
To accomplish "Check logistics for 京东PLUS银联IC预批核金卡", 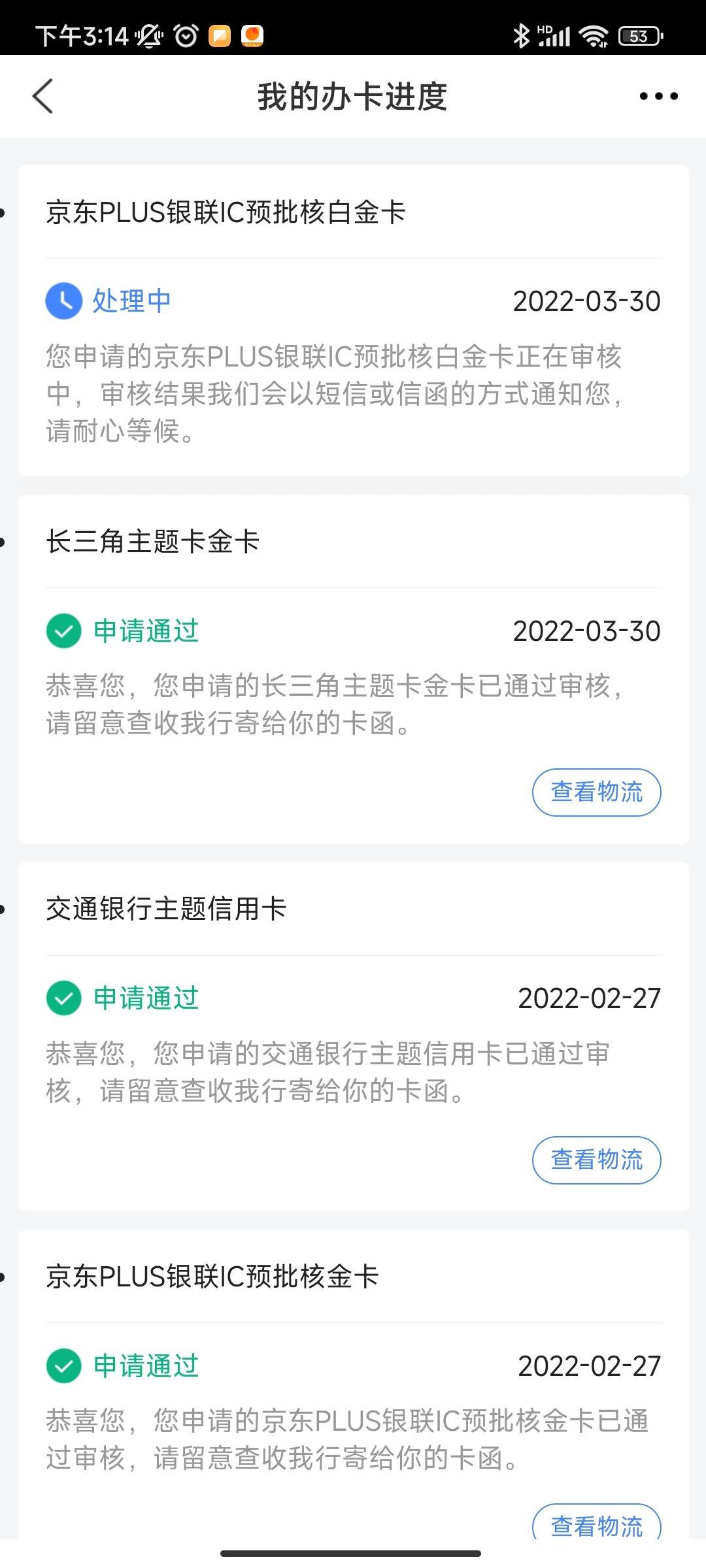I will (x=596, y=1522).
